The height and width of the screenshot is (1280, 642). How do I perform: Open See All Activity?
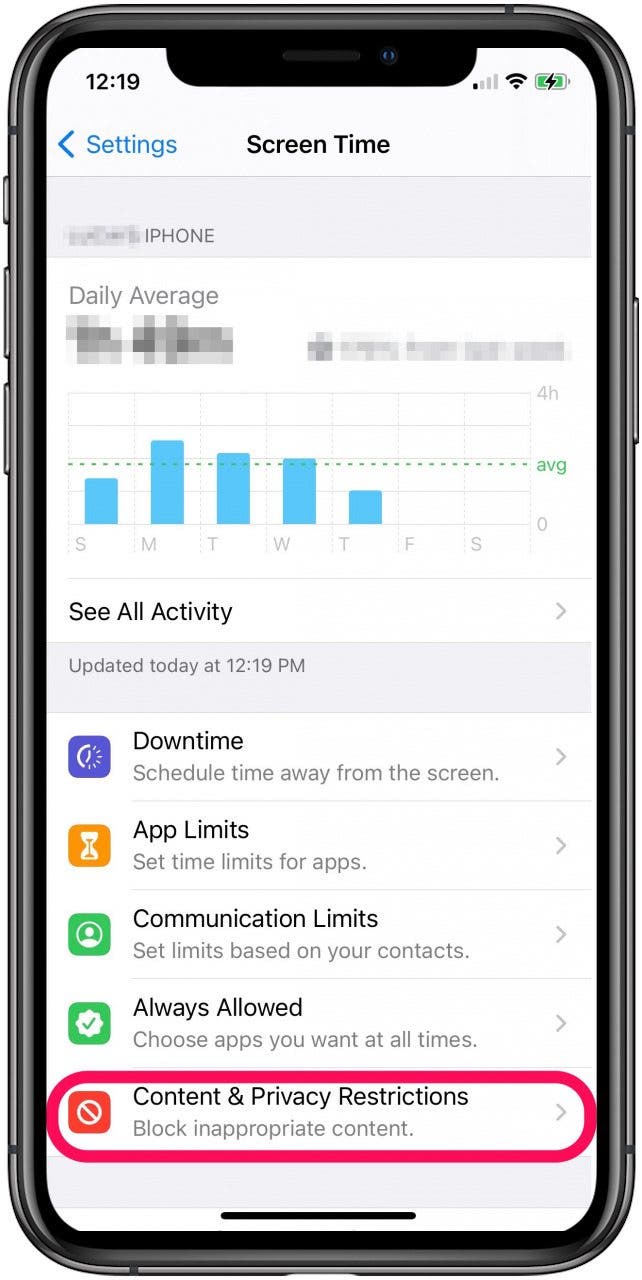(320, 611)
